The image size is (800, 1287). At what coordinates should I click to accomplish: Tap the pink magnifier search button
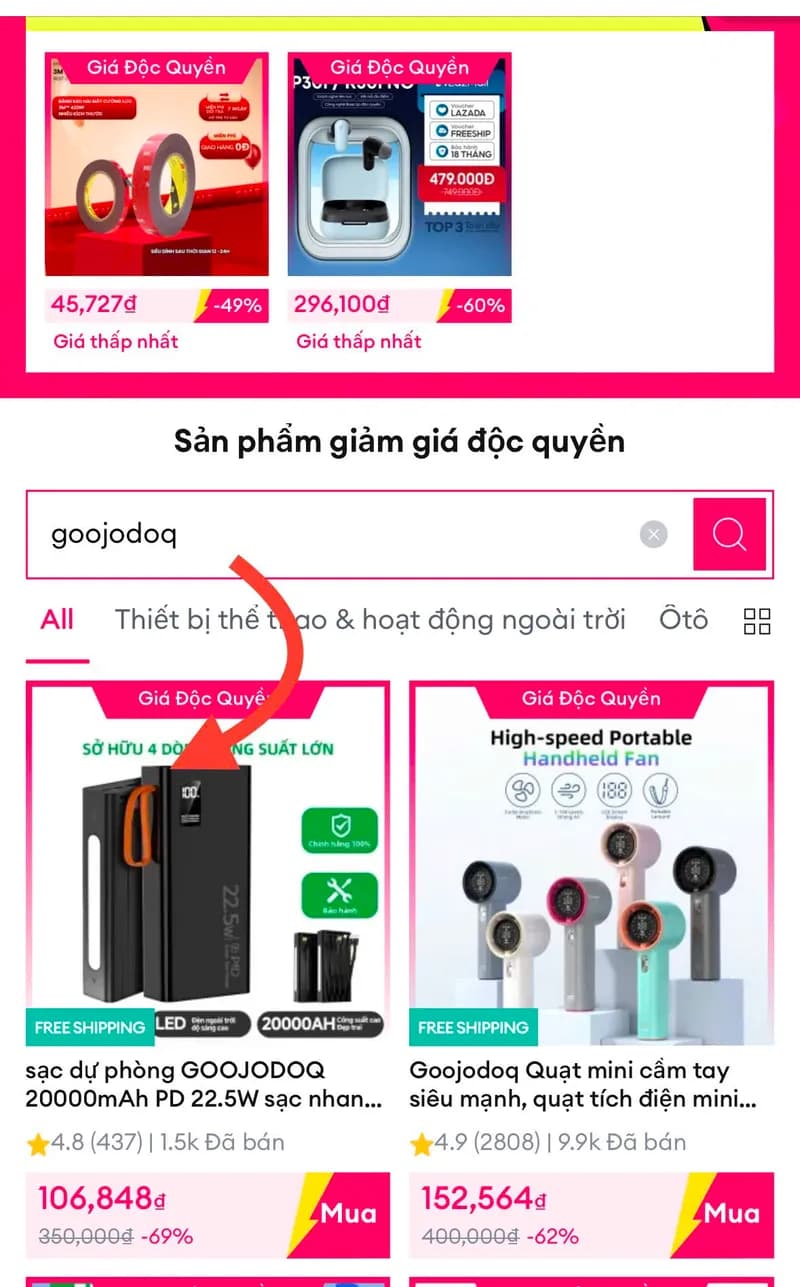729,535
